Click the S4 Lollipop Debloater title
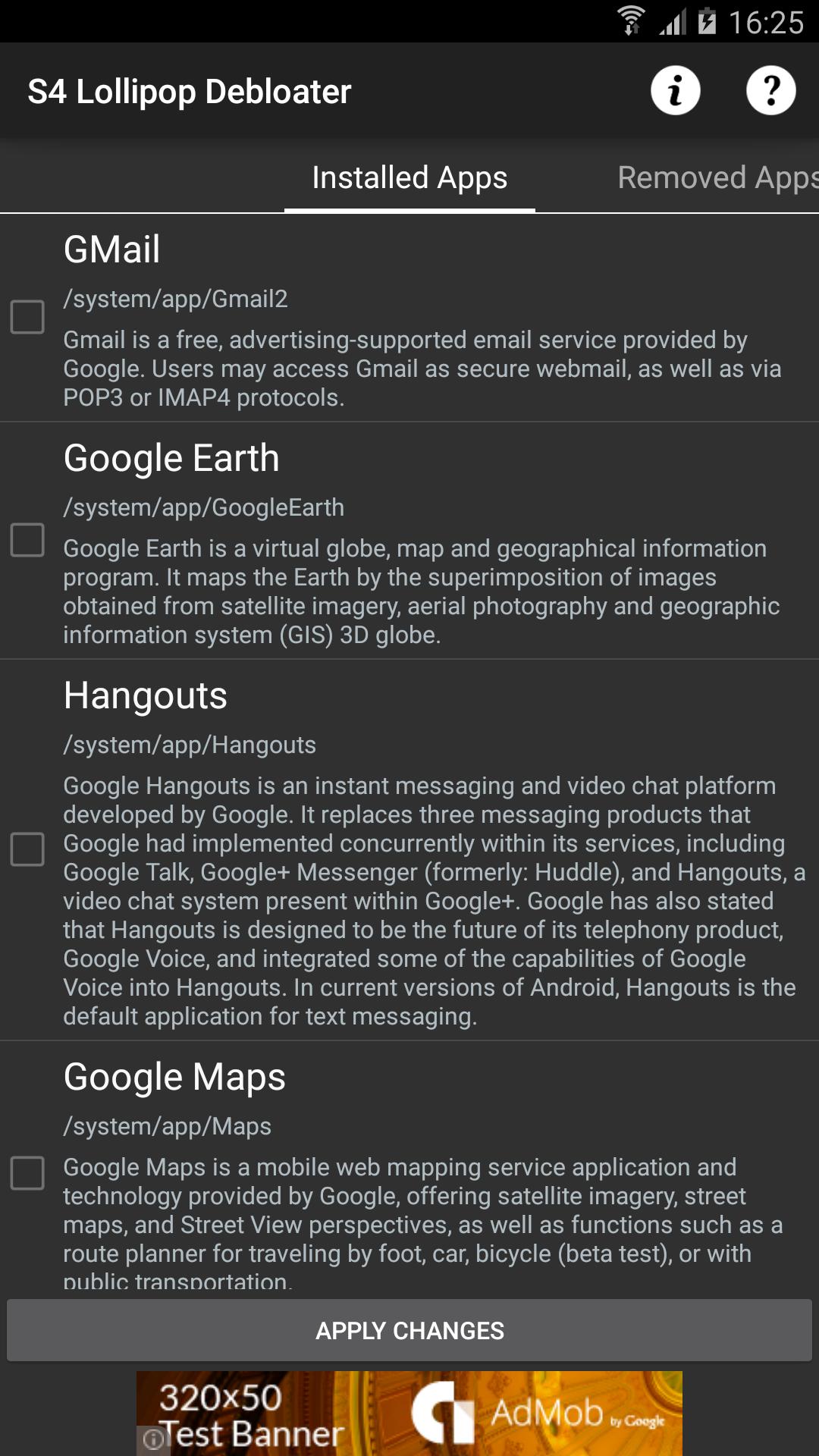The image size is (819, 1456). 189,91
